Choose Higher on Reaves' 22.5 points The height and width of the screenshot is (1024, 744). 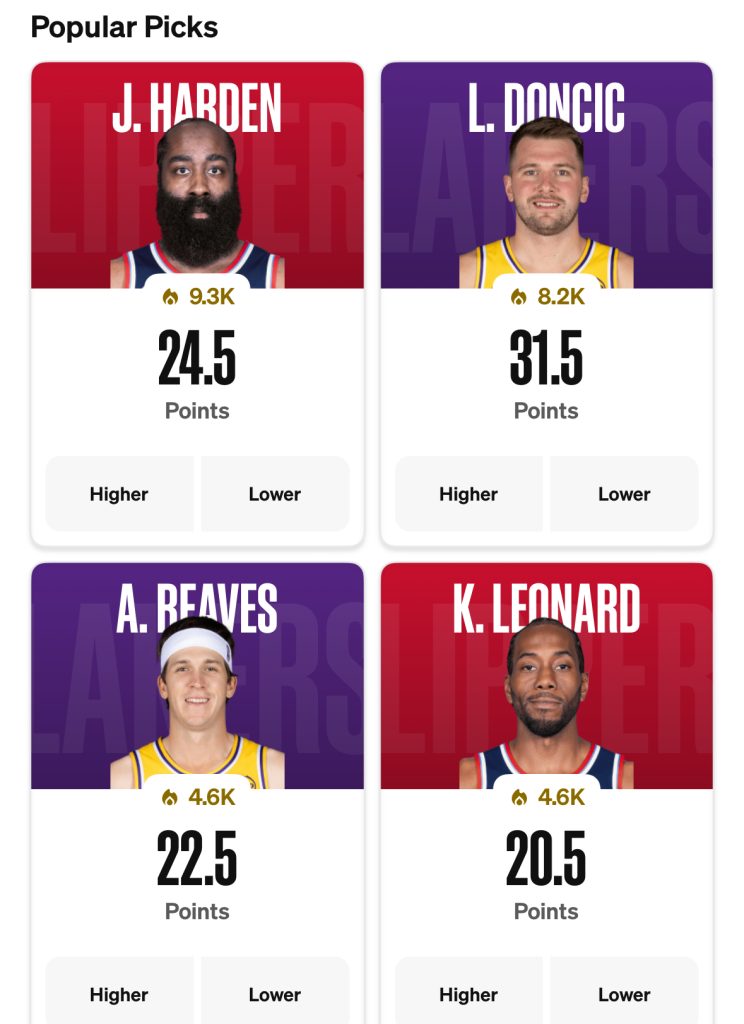[120, 994]
